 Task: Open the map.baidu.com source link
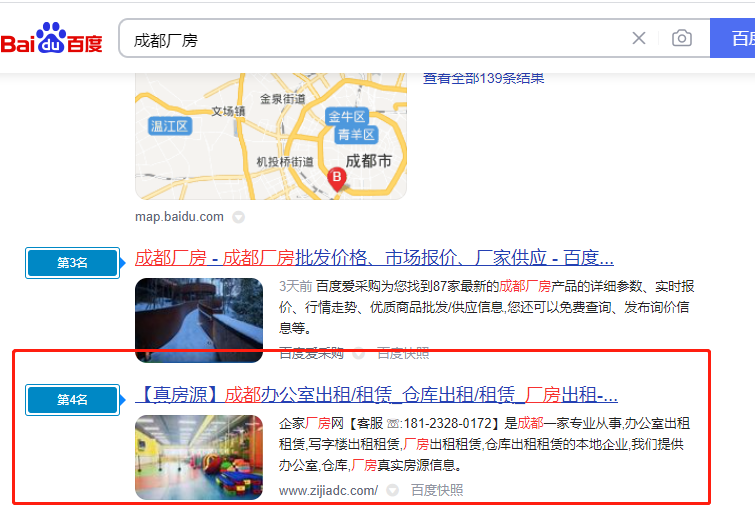pyautogui.click(x=179, y=216)
